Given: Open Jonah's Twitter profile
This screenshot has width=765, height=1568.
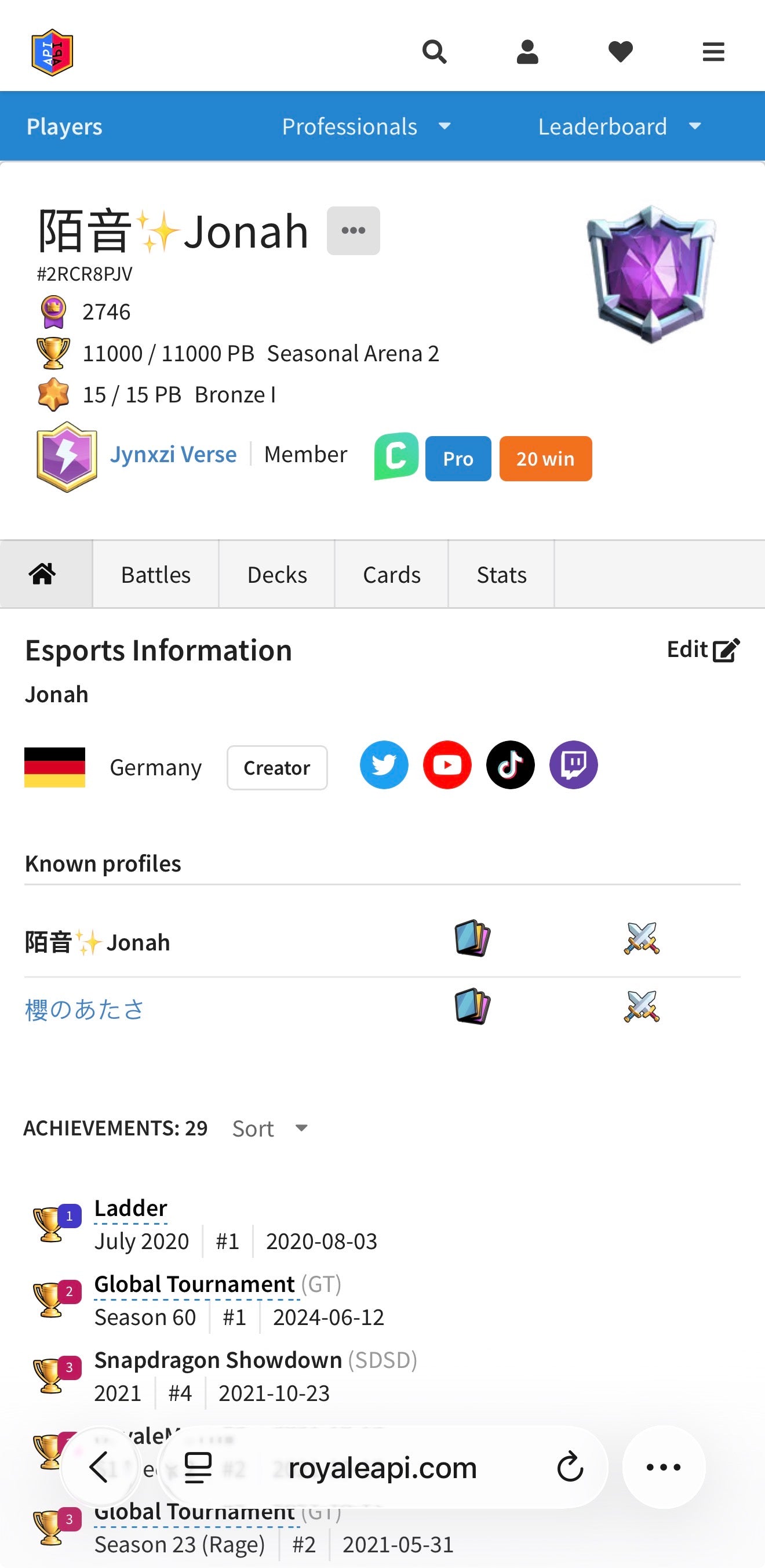Looking at the screenshot, I should [x=384, y=765].
